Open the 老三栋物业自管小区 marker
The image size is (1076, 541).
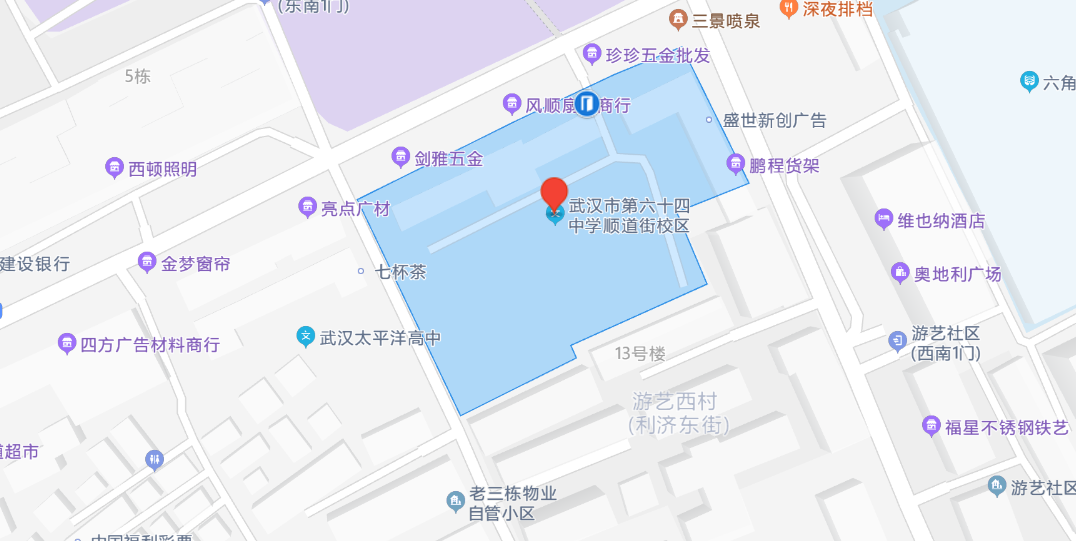pos(455,500)
